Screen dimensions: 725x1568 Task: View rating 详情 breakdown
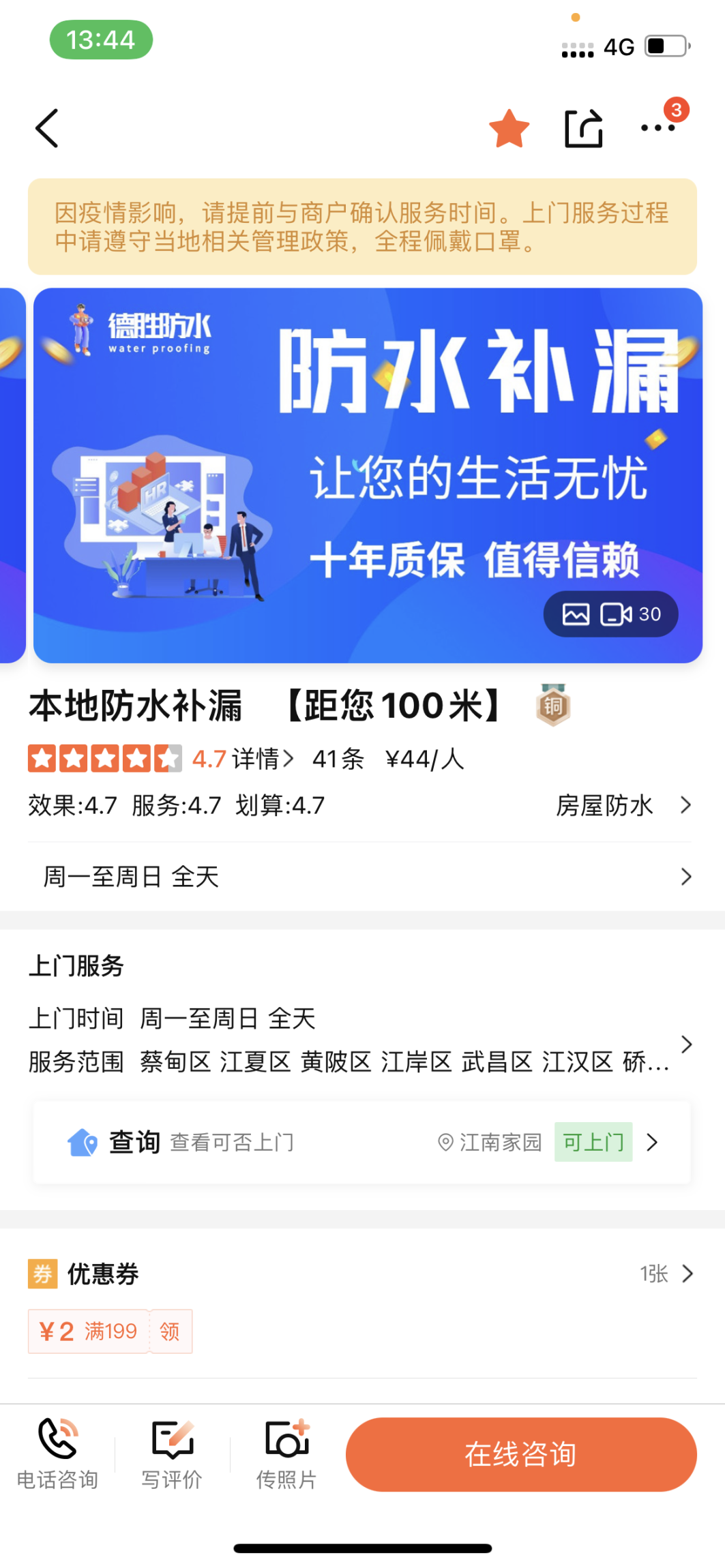(262, 759)
